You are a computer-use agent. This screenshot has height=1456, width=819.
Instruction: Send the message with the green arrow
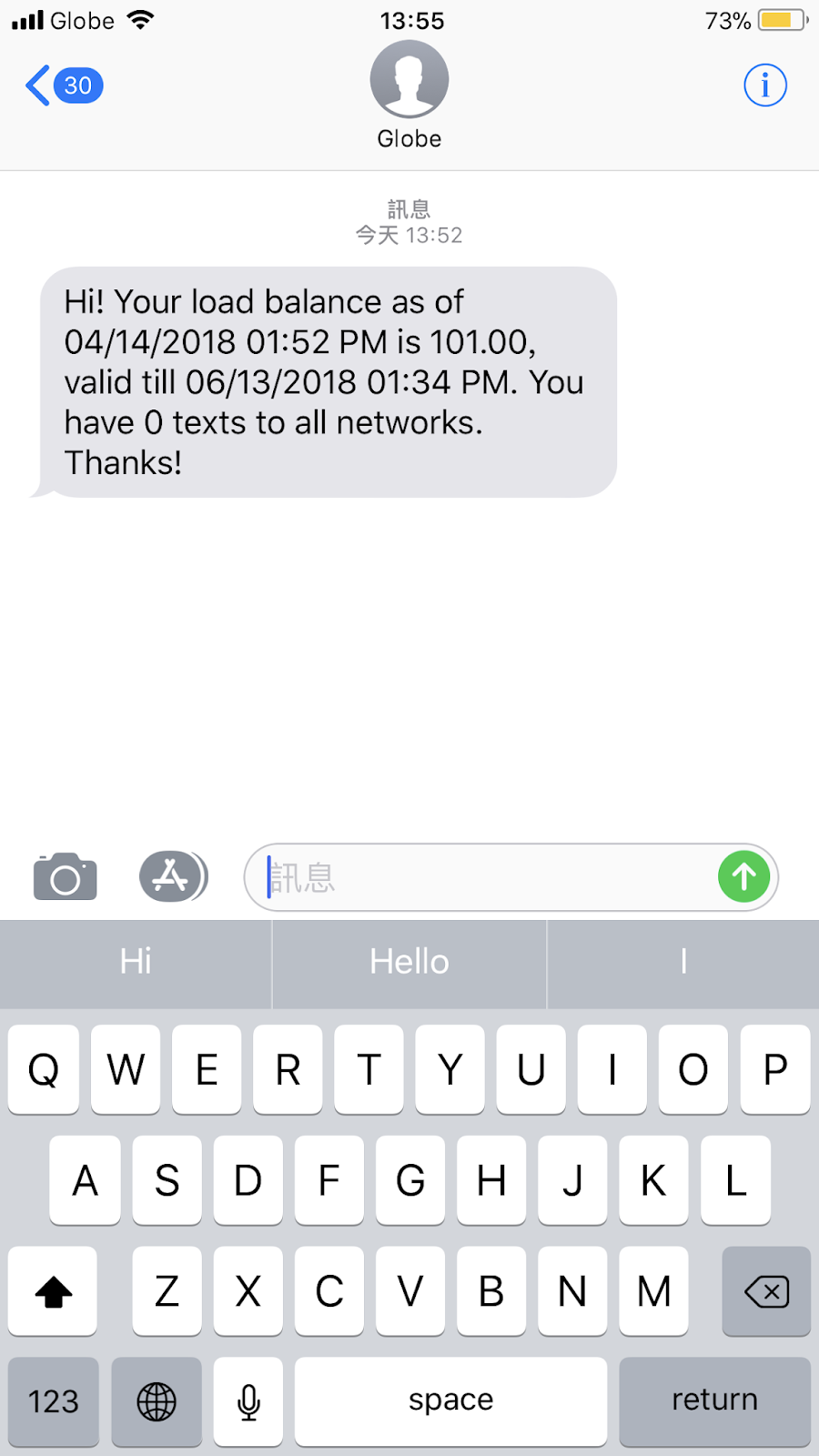tap(743, 877)
